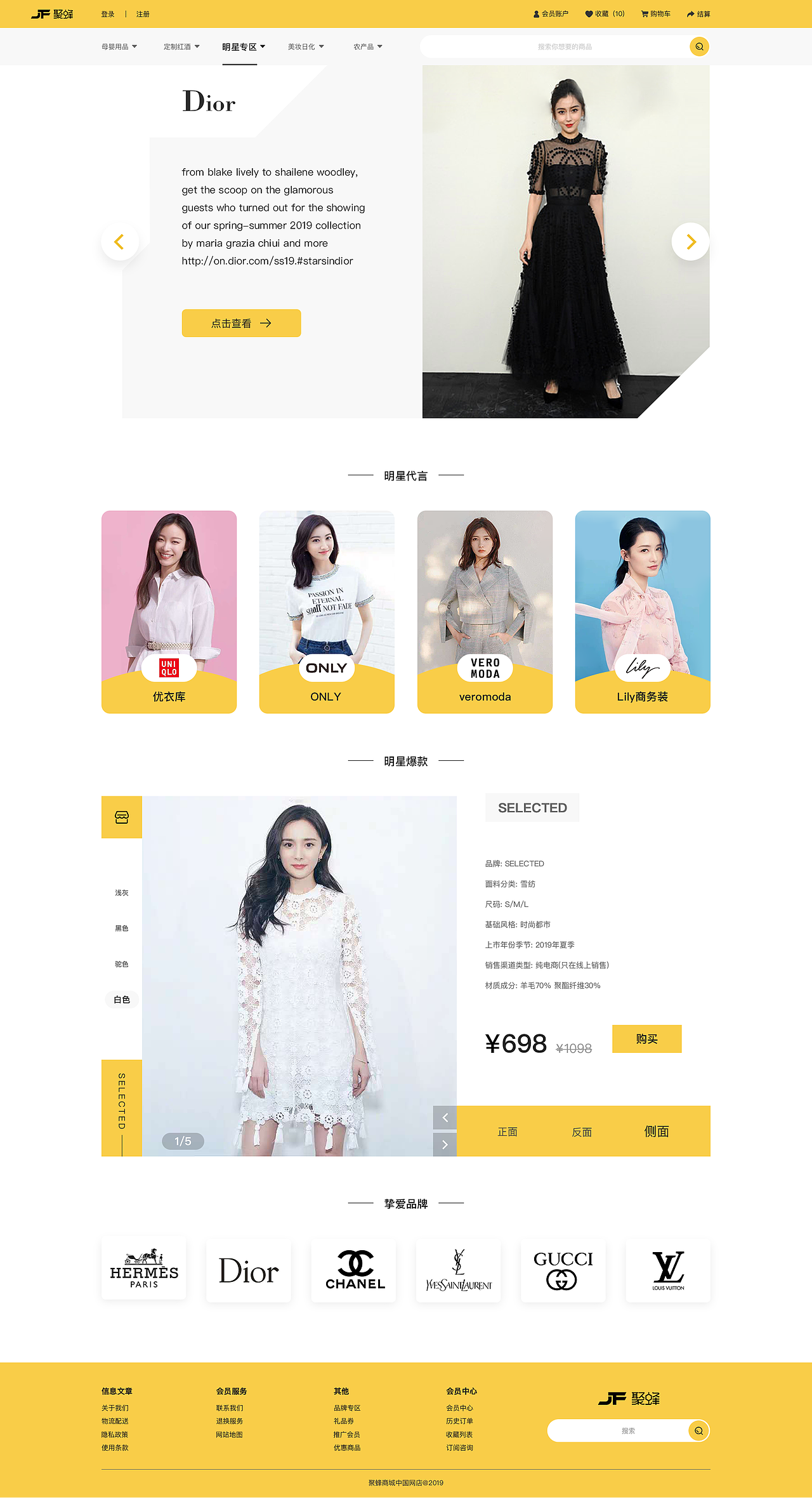Expand the 美妆日化 category dropdown
The width and height of the screenshot is (812, 1511).
[x=306, y=46]
